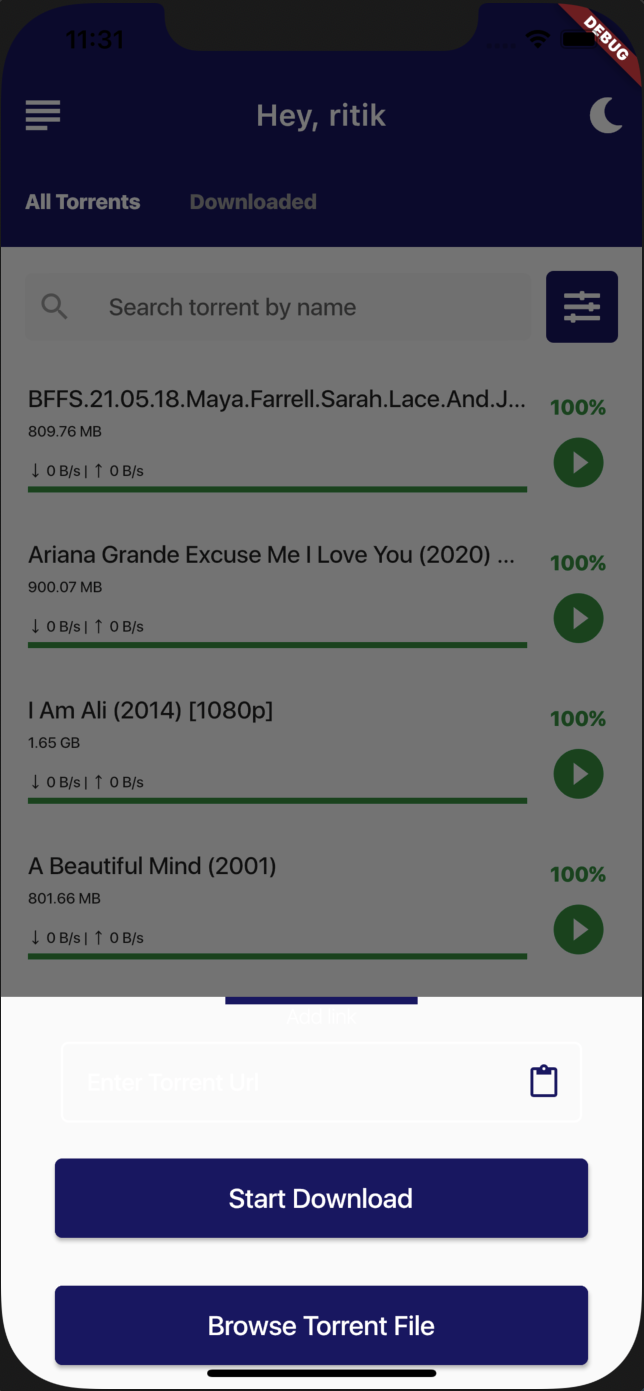Open the drawer menu

pos(43,115)
